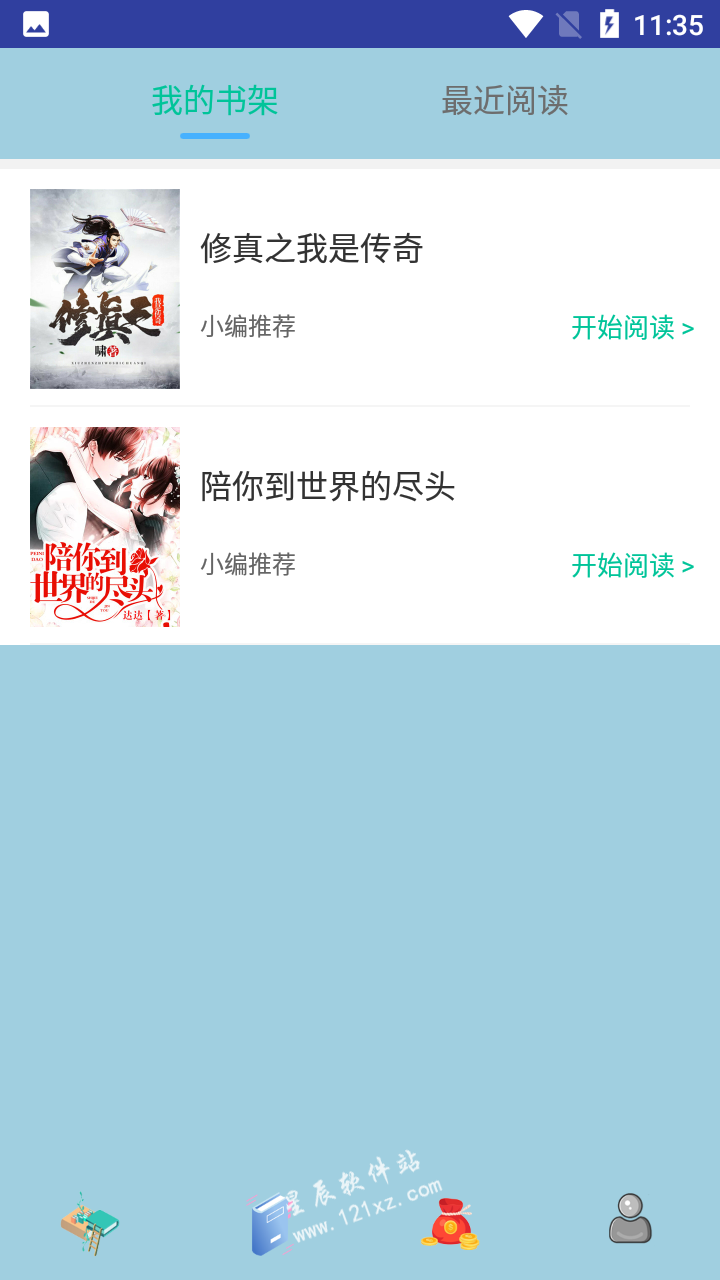The image size is (720, 1280).
Task: View the cover of 修真之我是传奇
Action: tap(105, 289)
